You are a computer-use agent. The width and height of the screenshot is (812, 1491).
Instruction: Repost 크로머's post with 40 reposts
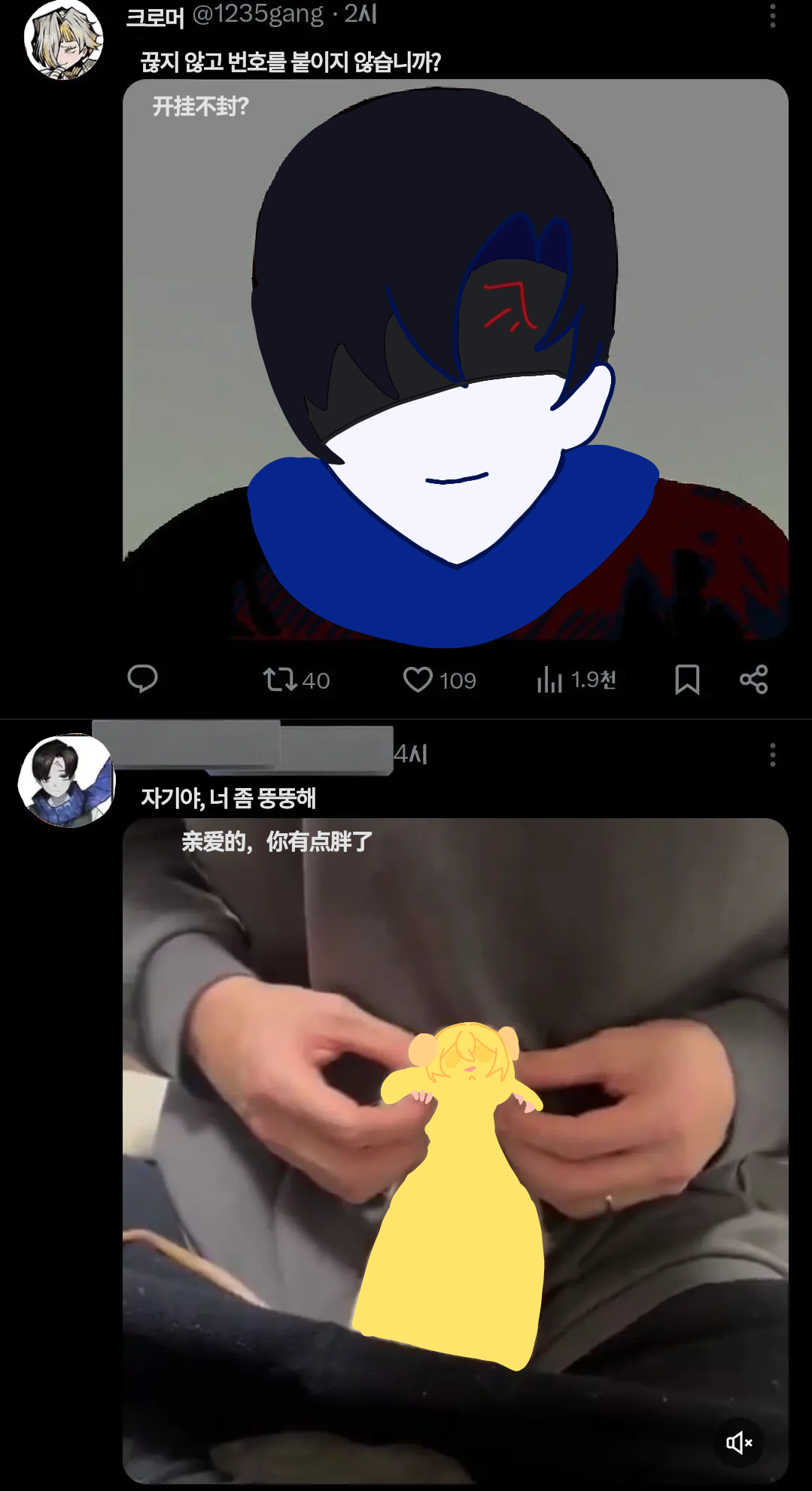[x=296, y=680]
